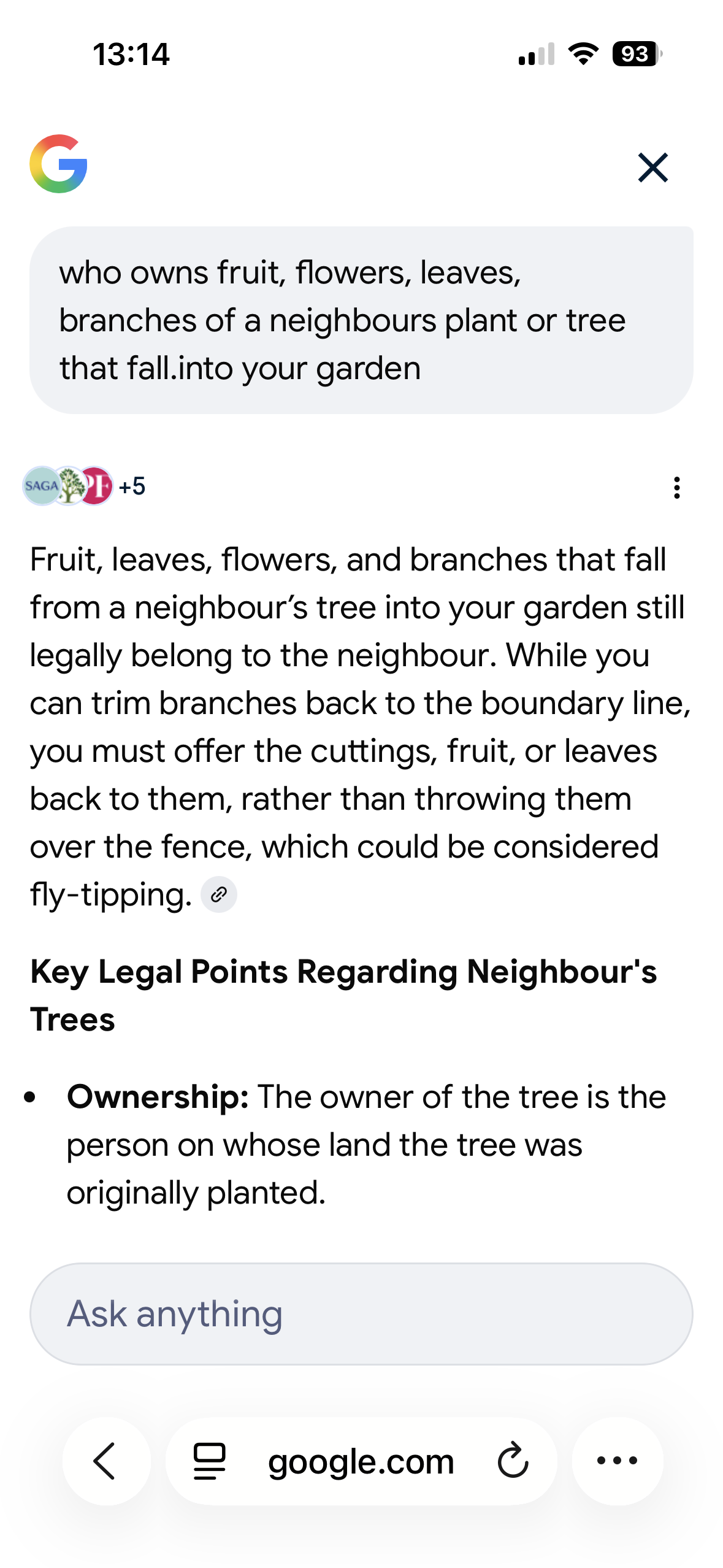Reload the google.com page
Image resolution: width=723 pixels, height=1568 pixels.
click(x=513, y=1461)
